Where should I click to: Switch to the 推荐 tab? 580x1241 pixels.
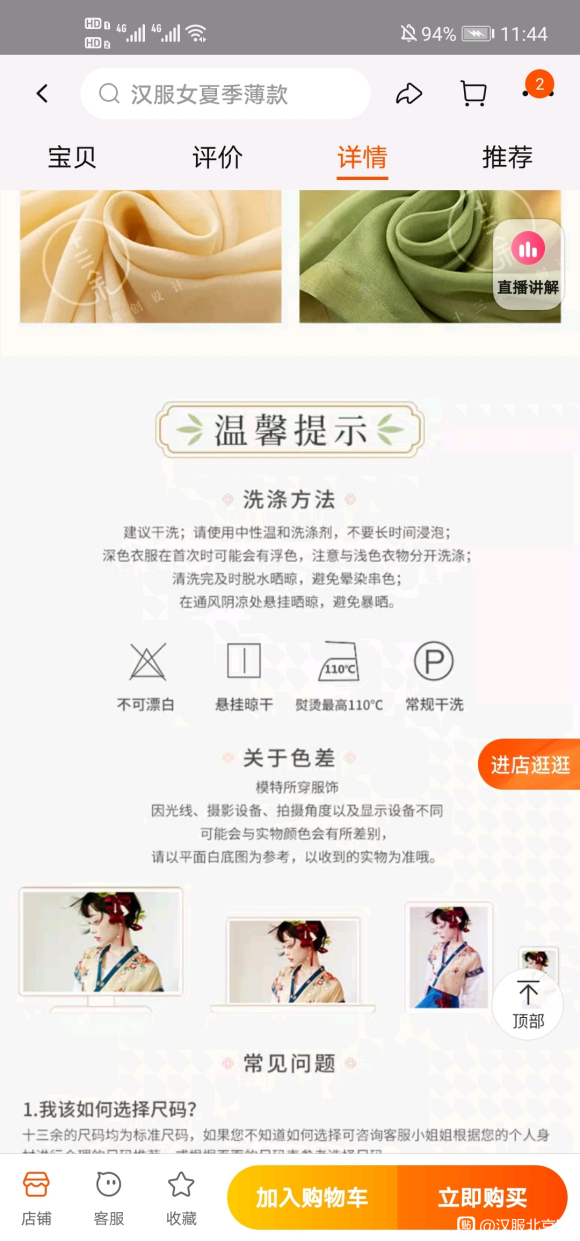pos(507,157)
